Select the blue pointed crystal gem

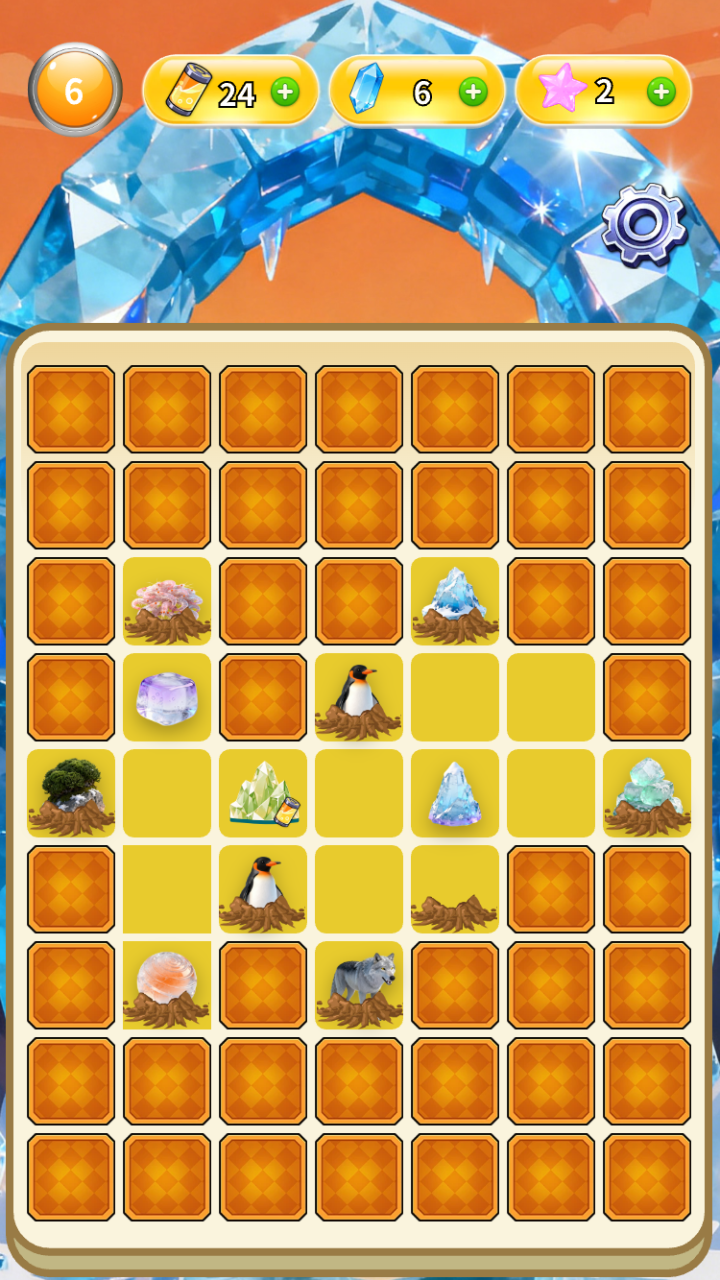click(x=455, y=795)
